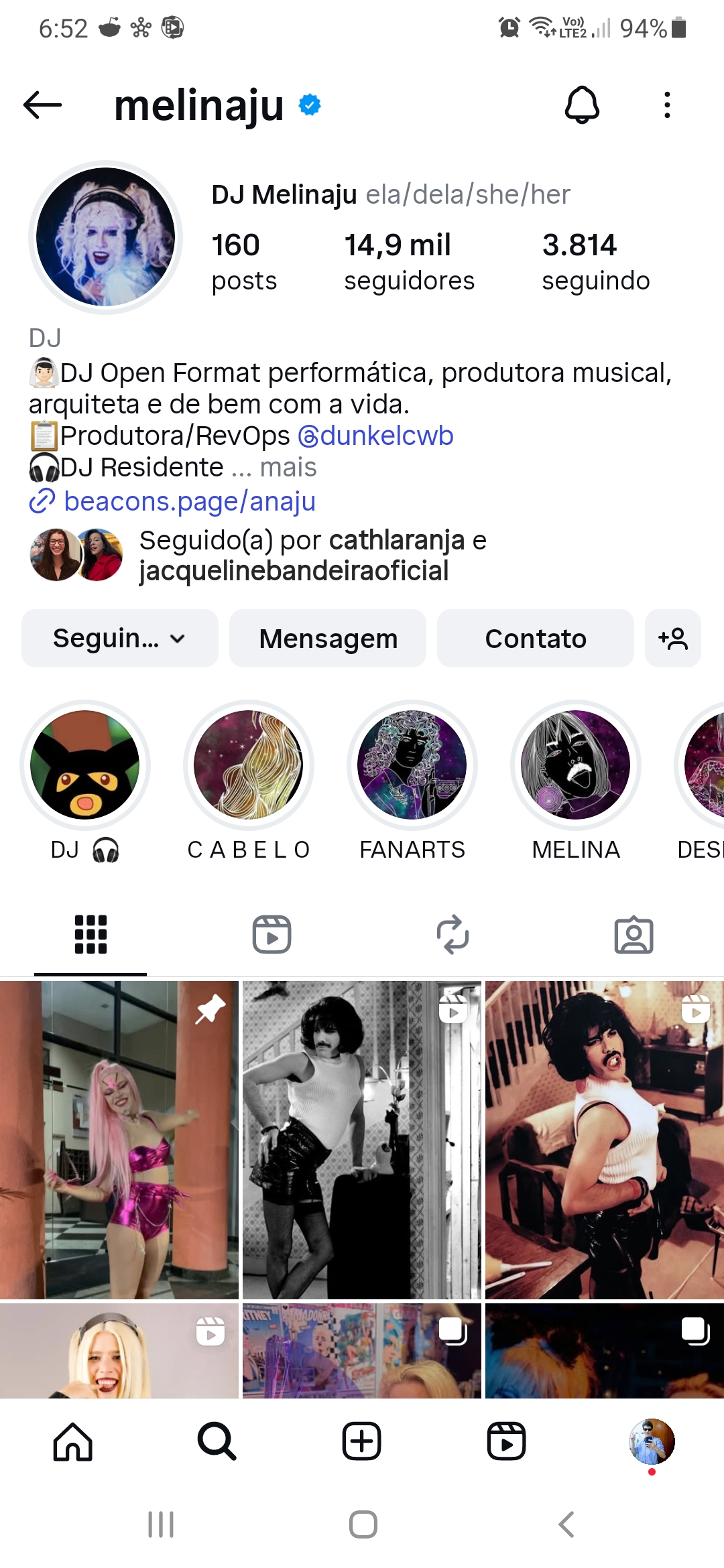This screenshot has width=724, height=1568.
Task: Open the CABELO story highlight
Action: (x=248, y=765)
